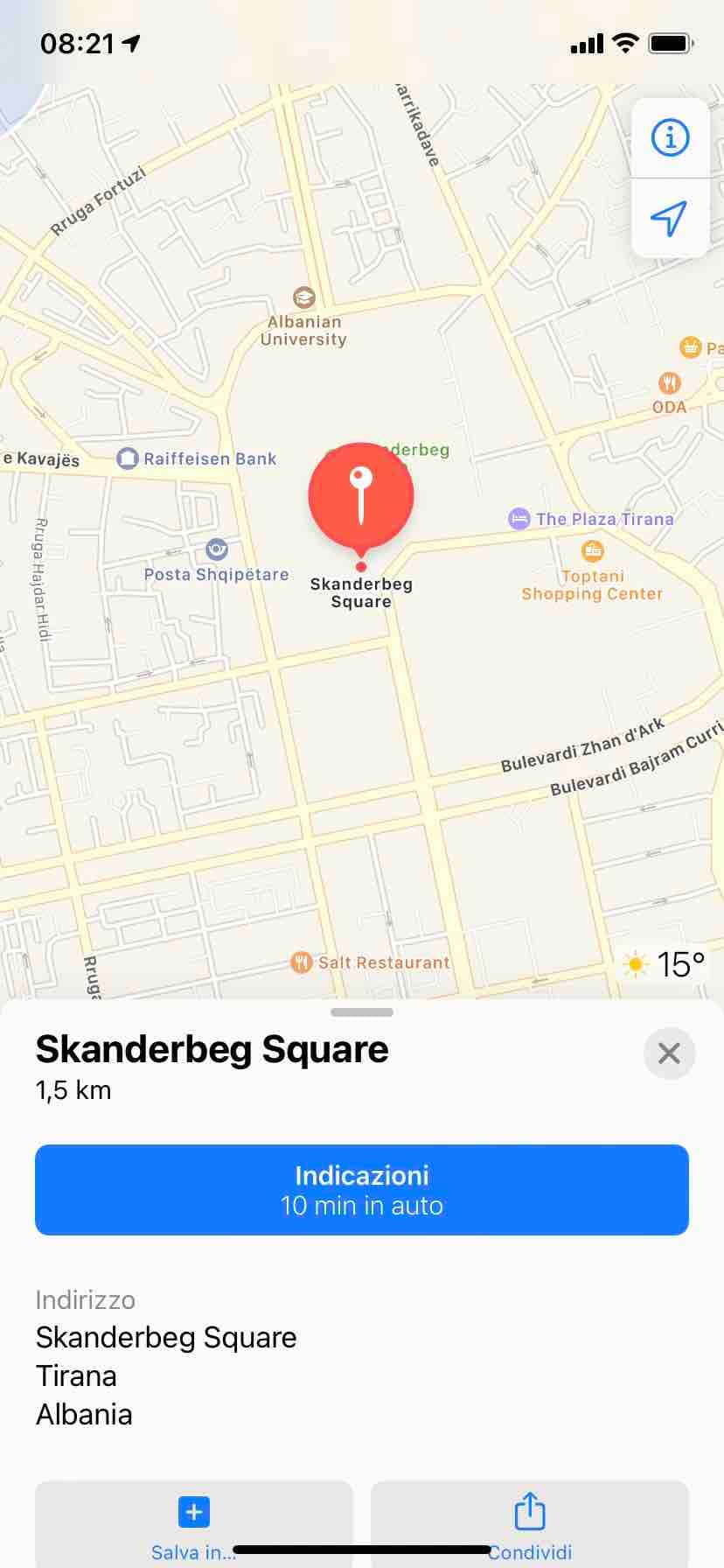The width and height of the screenshot is (724, 1568).
Task: Tap Salt Restaurant on the map
Action: (x=302, y=962)
